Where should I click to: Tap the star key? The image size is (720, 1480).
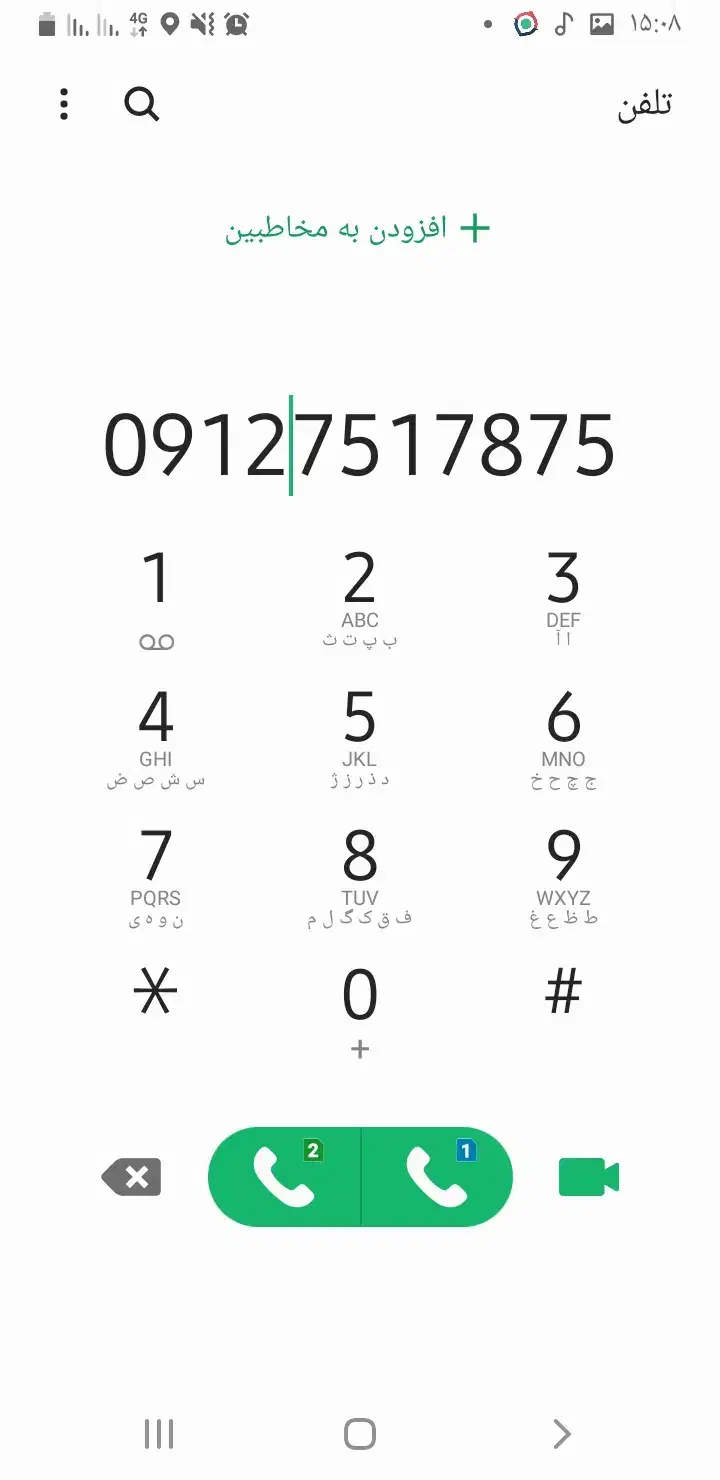tap(156, 993)
